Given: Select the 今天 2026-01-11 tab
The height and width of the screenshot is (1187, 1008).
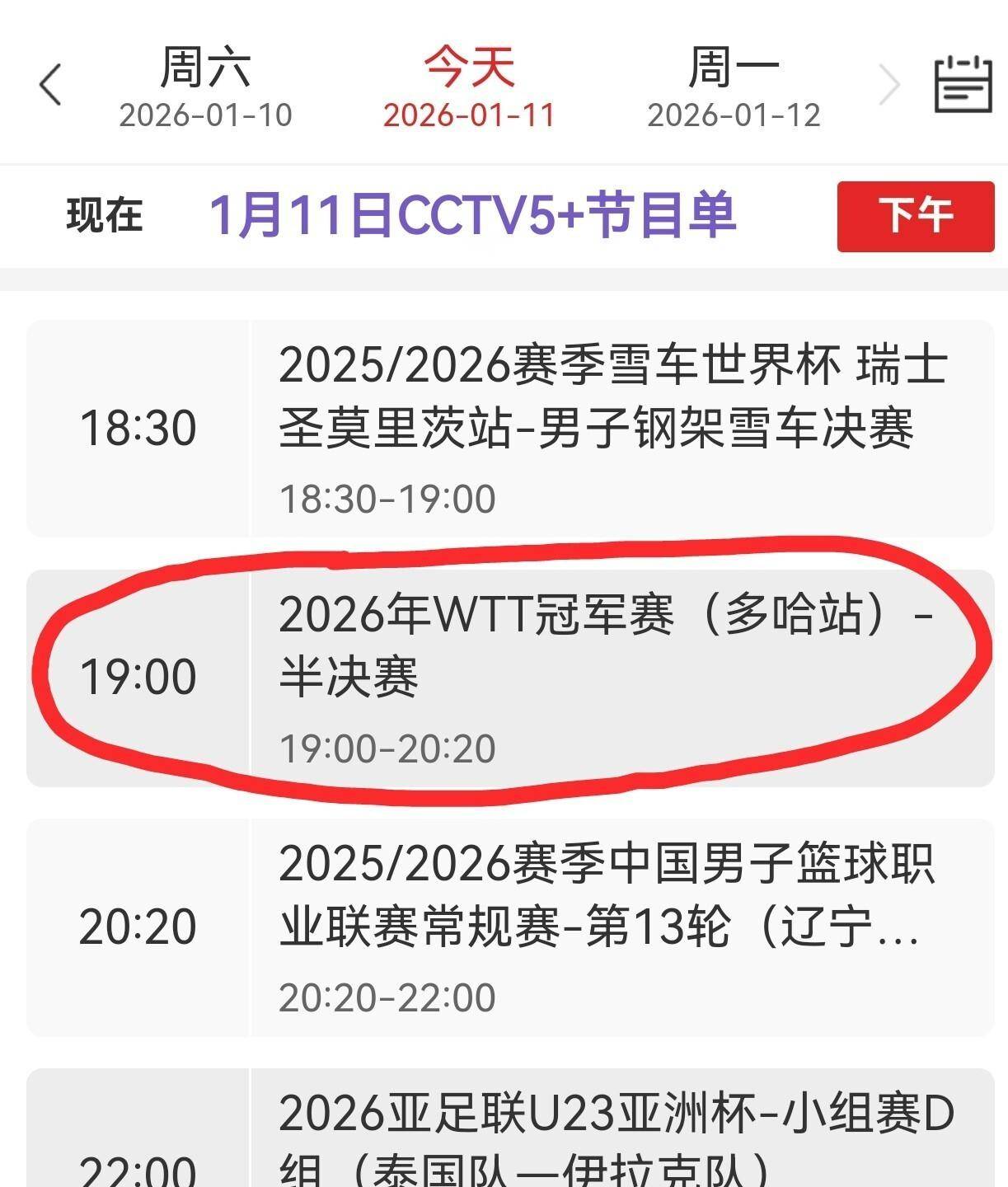Looking at the screenshot, I should pos(469,87).
